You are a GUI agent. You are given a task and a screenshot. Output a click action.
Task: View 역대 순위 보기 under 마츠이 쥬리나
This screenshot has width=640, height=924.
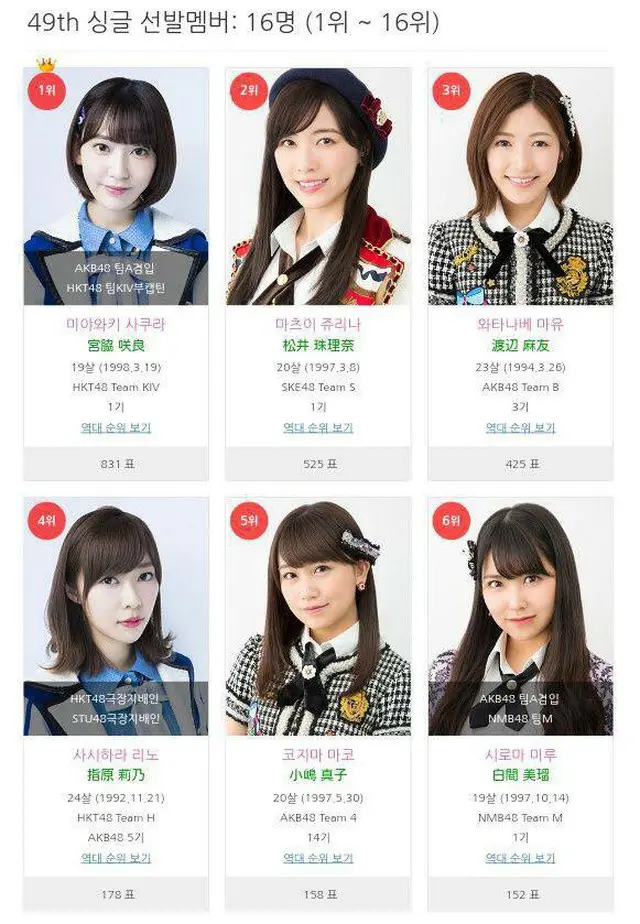point(318,428)
